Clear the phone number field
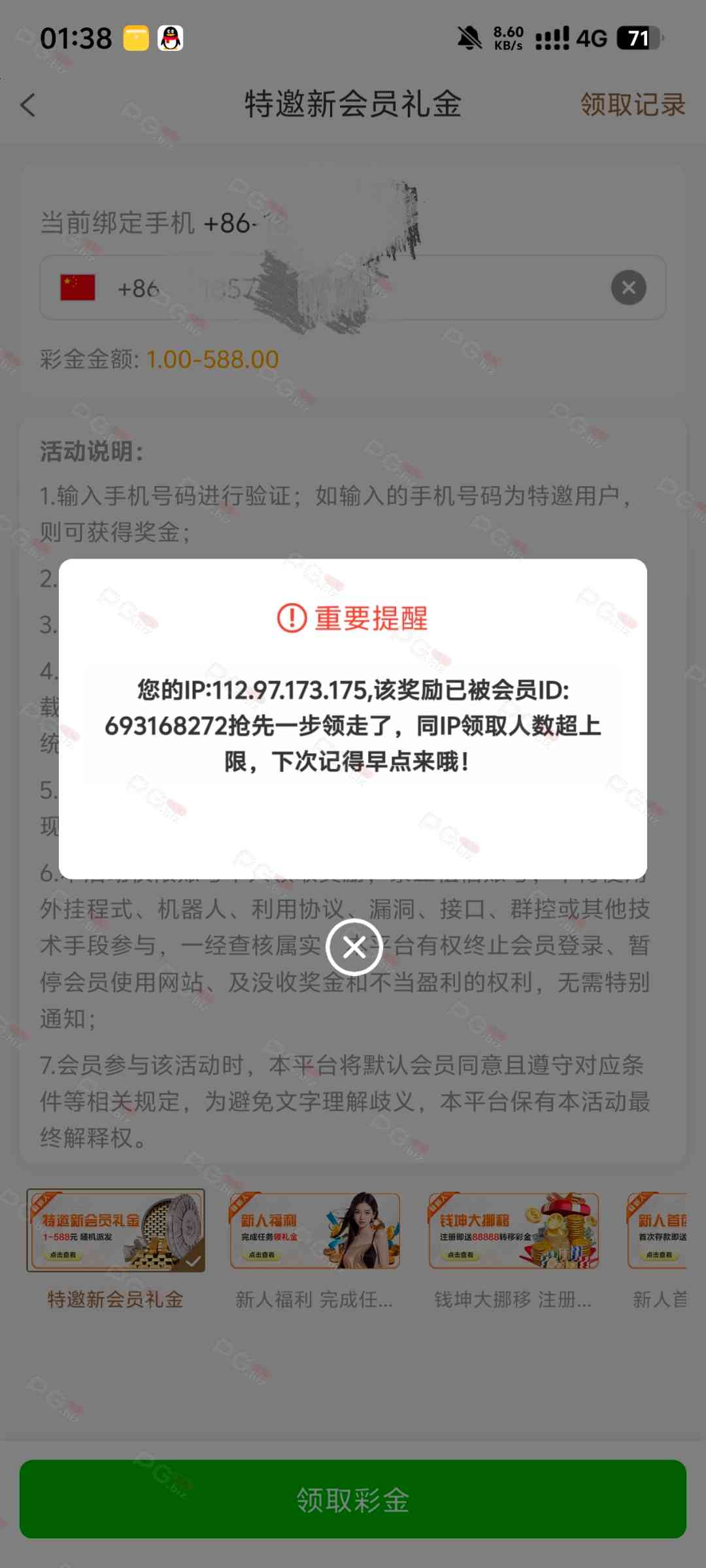The height and width of the screenshot is (1568, 706). click(628, 287)
